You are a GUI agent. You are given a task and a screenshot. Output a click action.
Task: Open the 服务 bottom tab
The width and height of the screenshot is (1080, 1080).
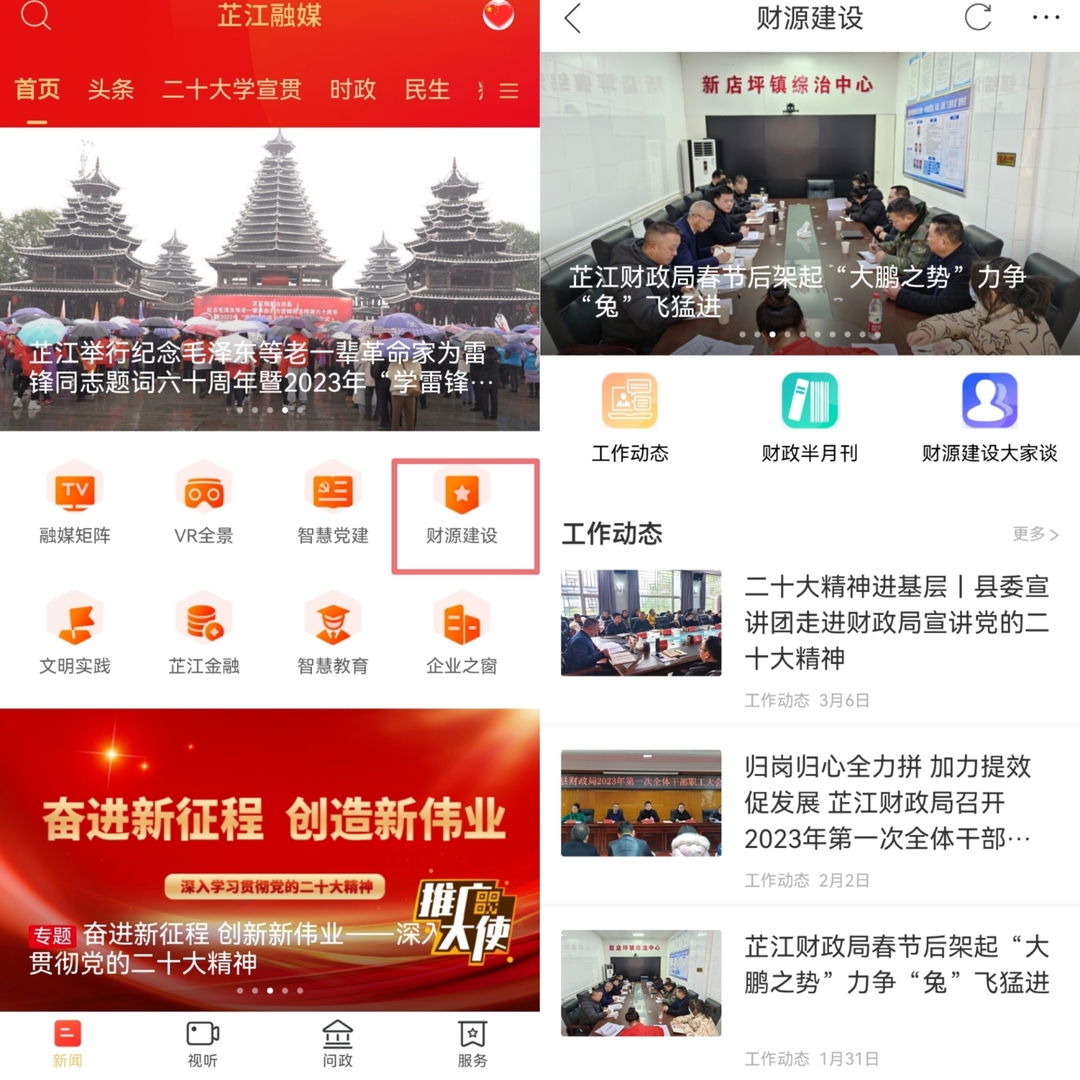pos(472,1044)
